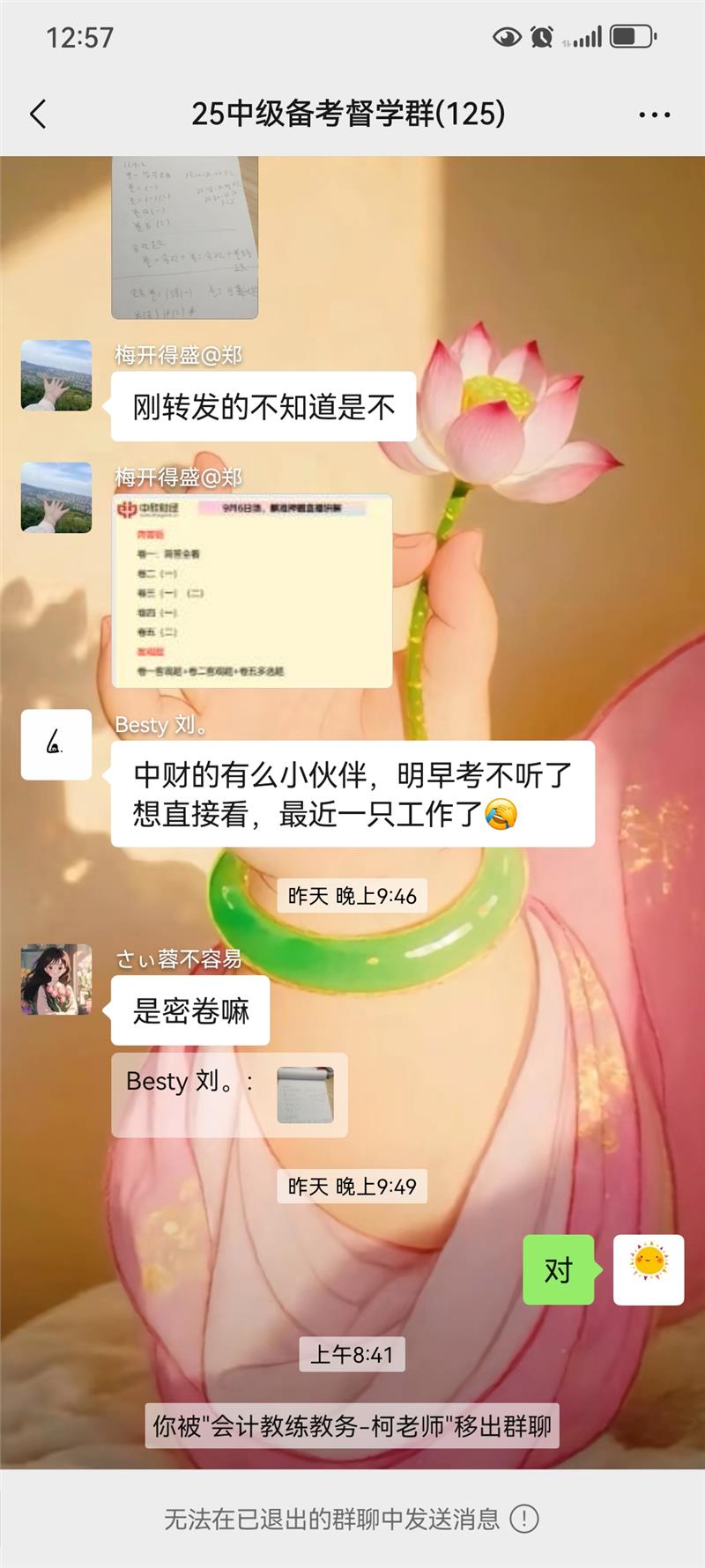Tap my own sun avatar

649,1269
